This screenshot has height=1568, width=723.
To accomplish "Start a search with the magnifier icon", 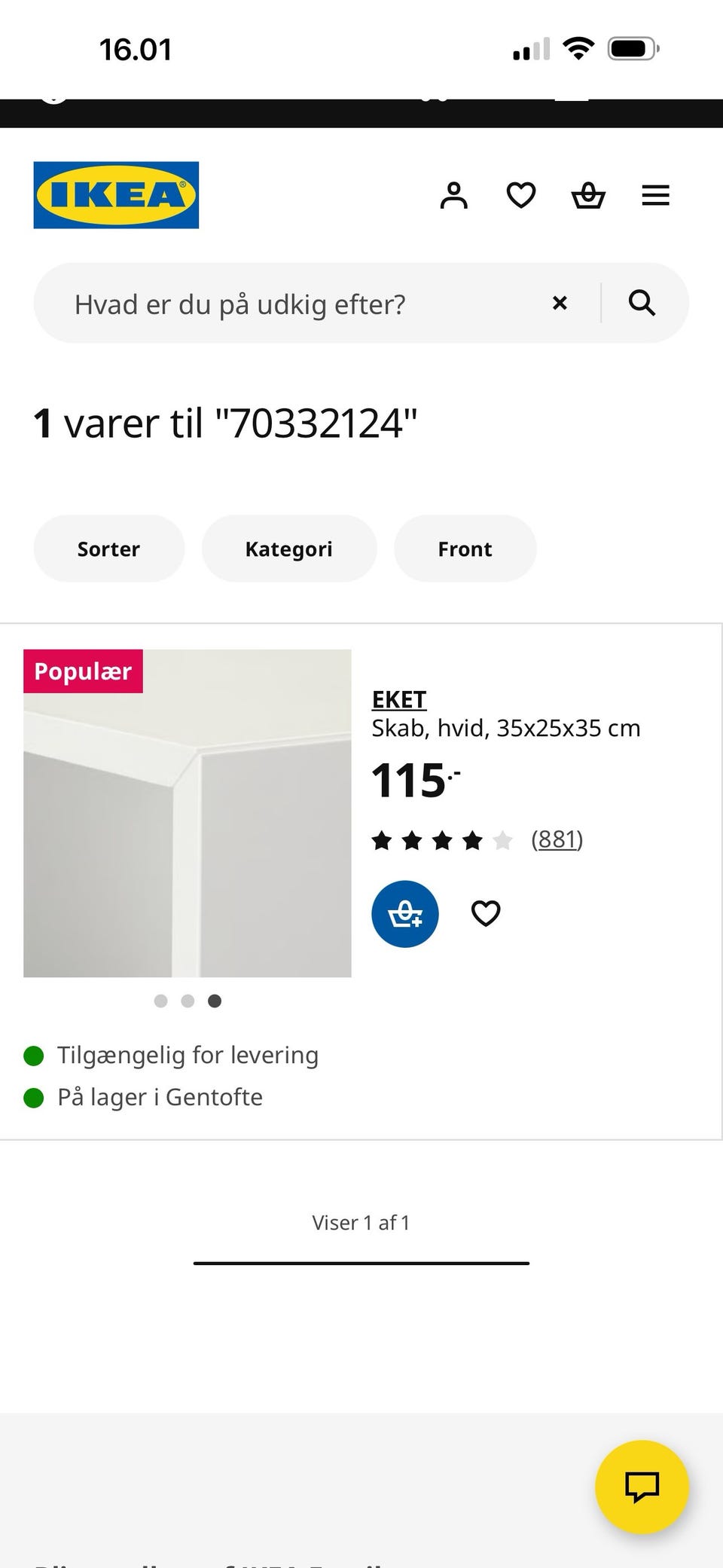I will coord(641,303).
